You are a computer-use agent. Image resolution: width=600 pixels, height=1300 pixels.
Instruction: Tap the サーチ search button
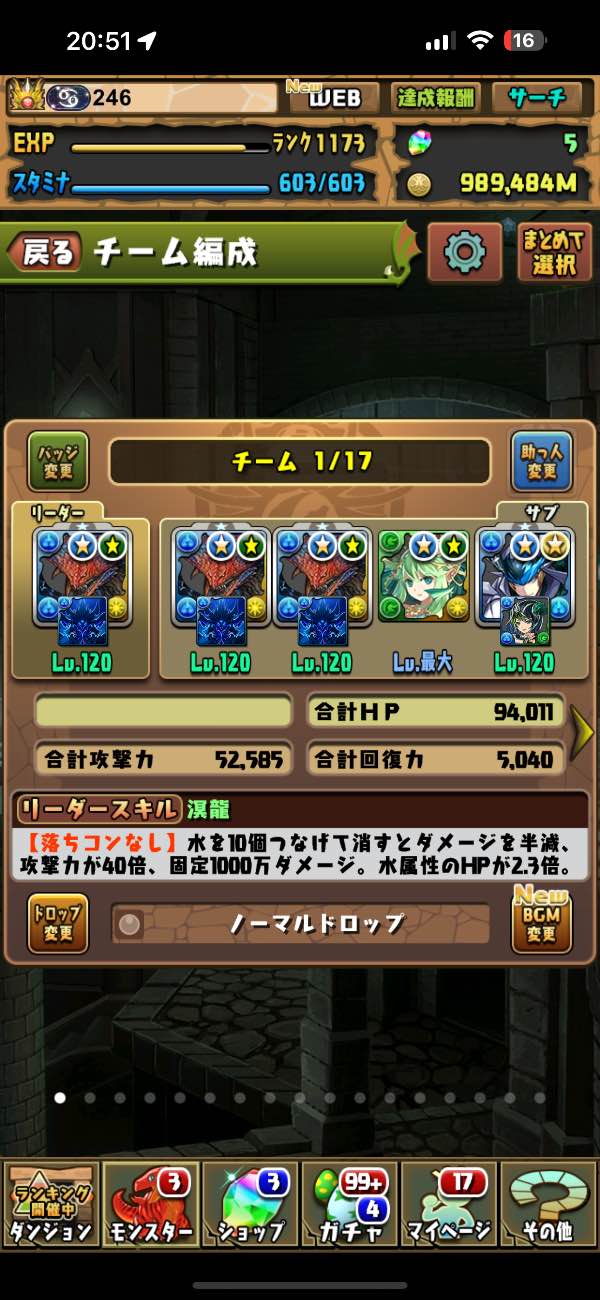[x=537, y=98]
